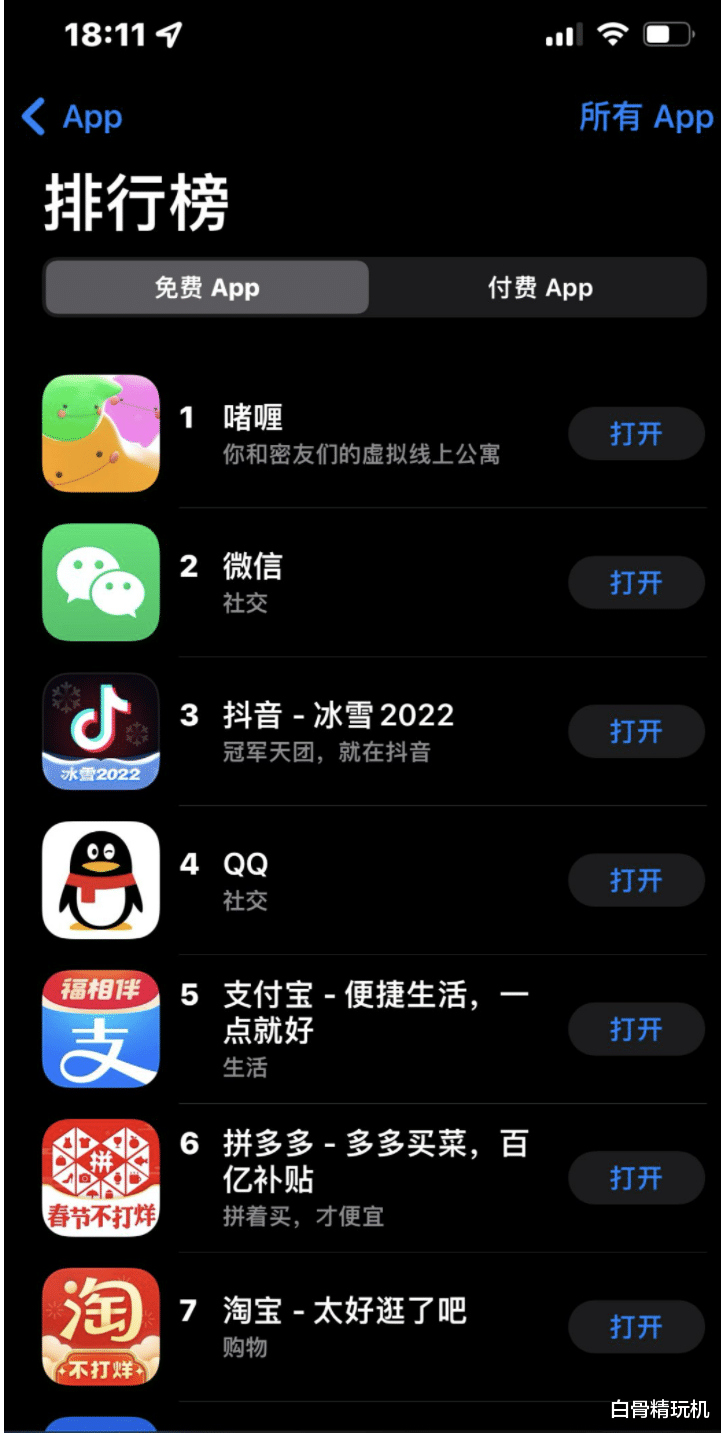Tap the 淘宝 Taobao app icon

click(100, 1326)
